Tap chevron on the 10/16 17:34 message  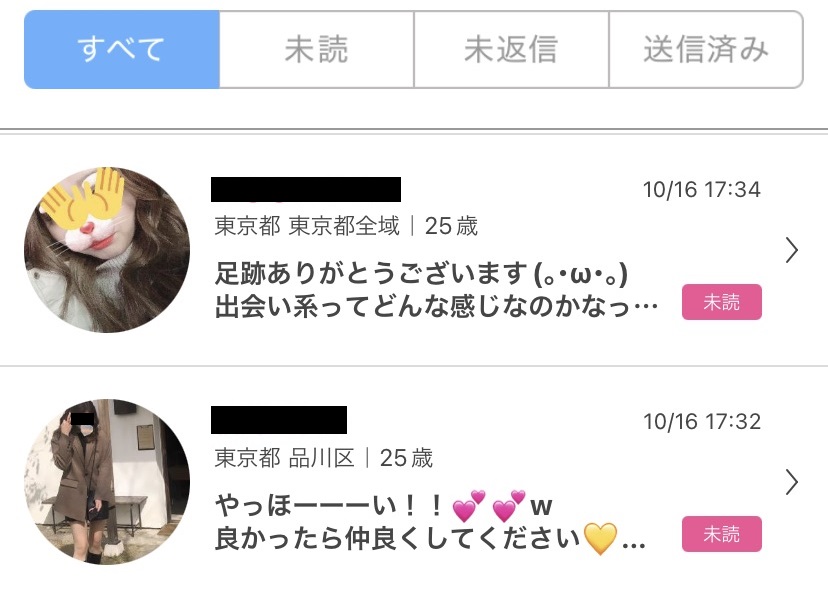click(x=792, y=250)
